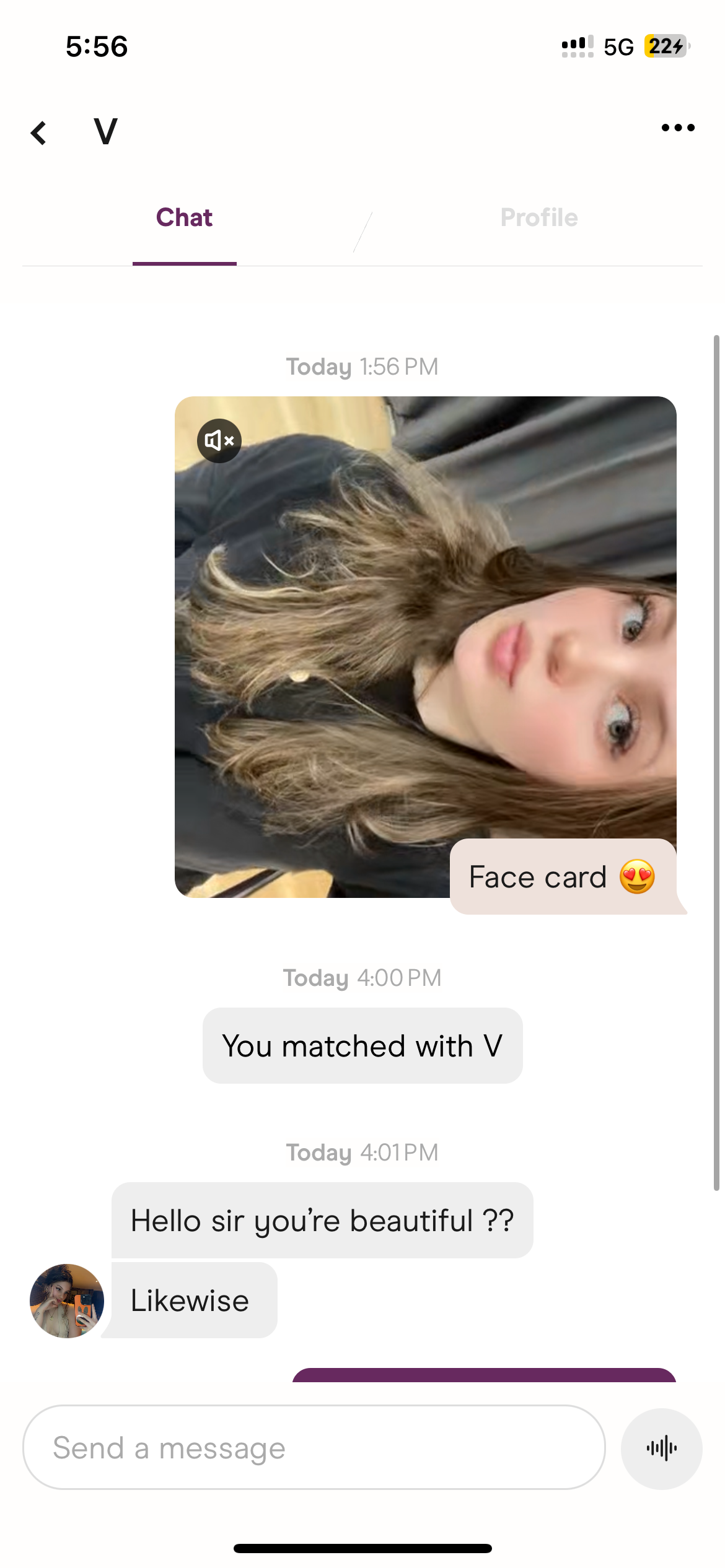Viewport: 725px width, 1568px height.
Task: Go back using the back arrow
Action: (x=39, y=133)
